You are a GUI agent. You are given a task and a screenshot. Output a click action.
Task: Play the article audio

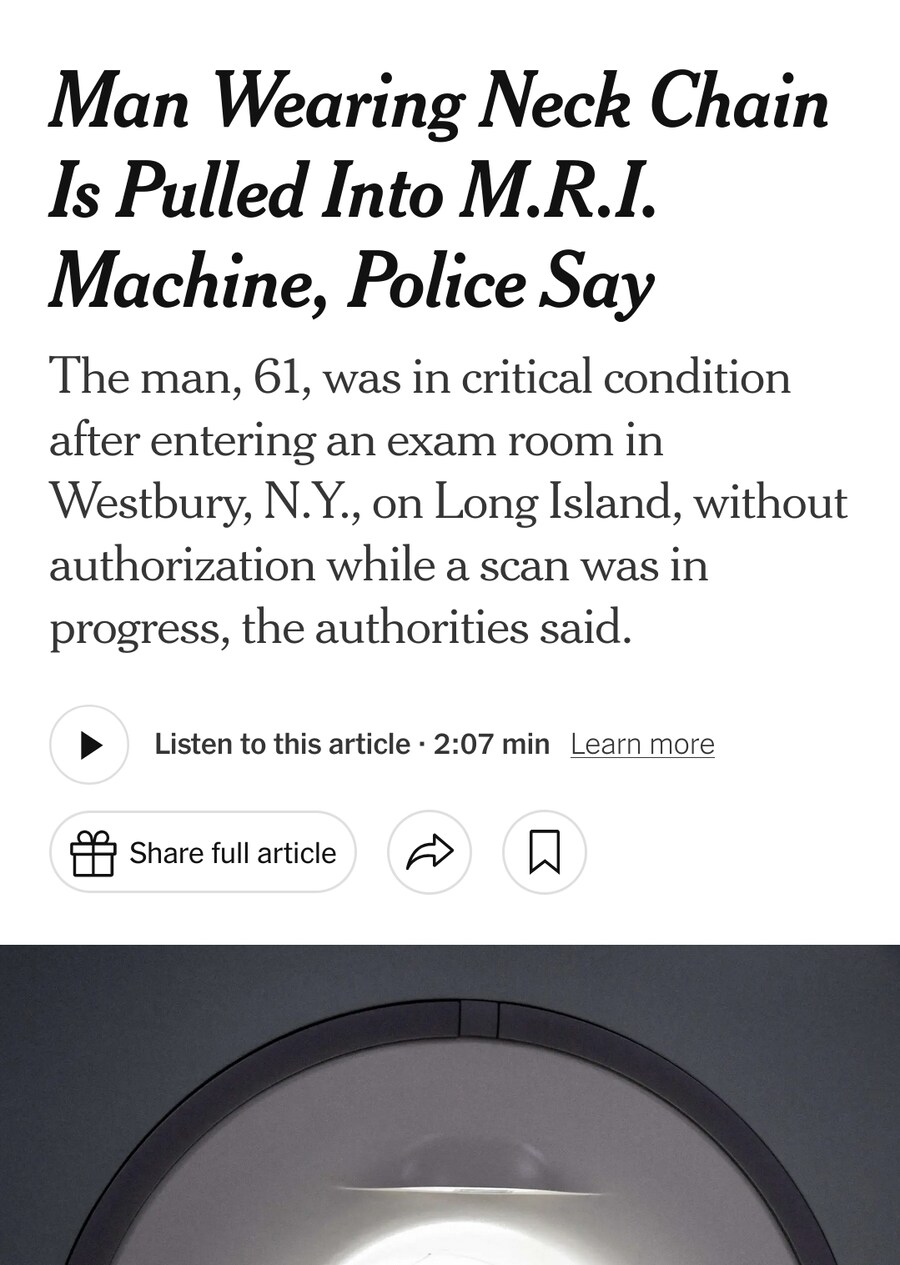[x=89, y=745]
